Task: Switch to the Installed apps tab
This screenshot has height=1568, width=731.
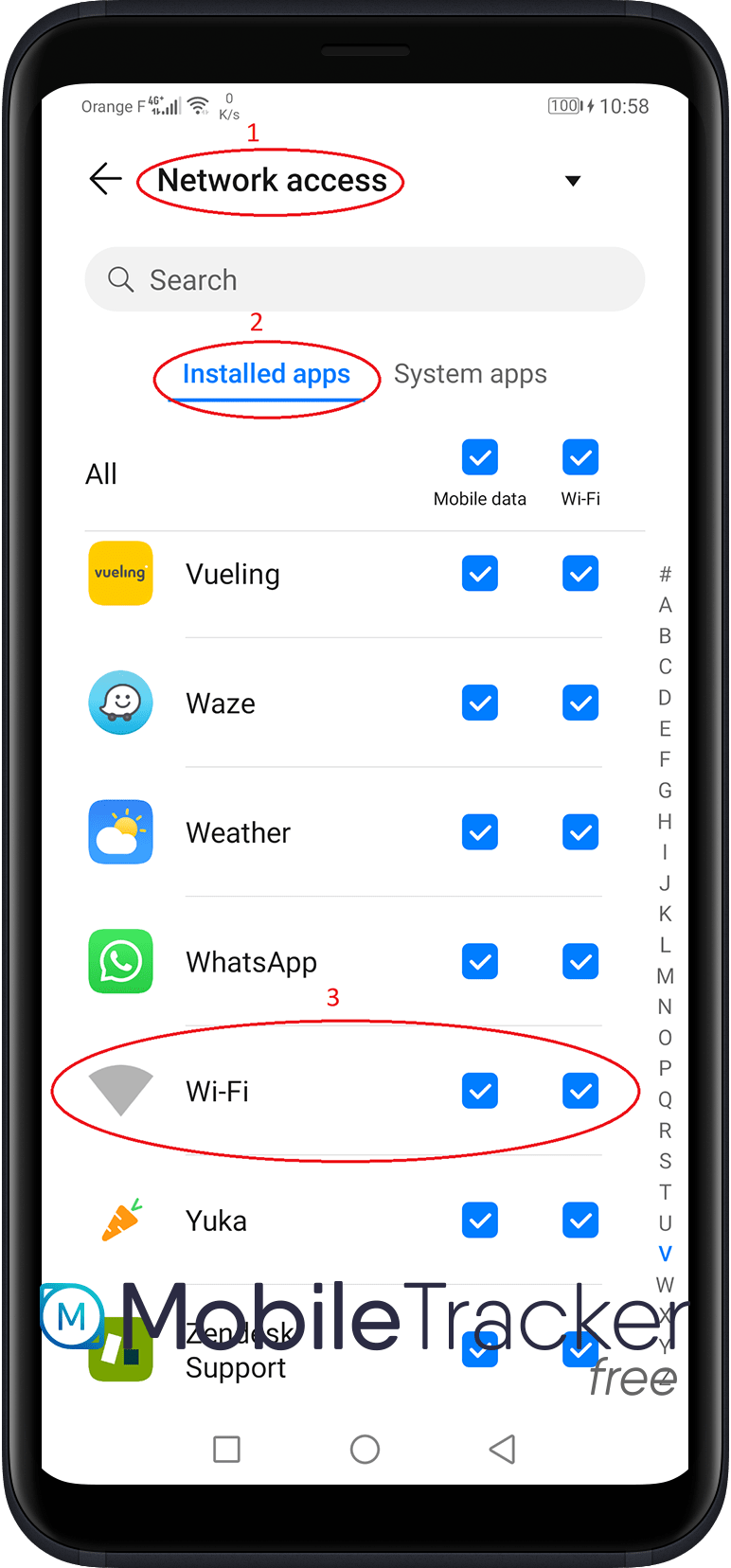Action: [x=266, y=374]
